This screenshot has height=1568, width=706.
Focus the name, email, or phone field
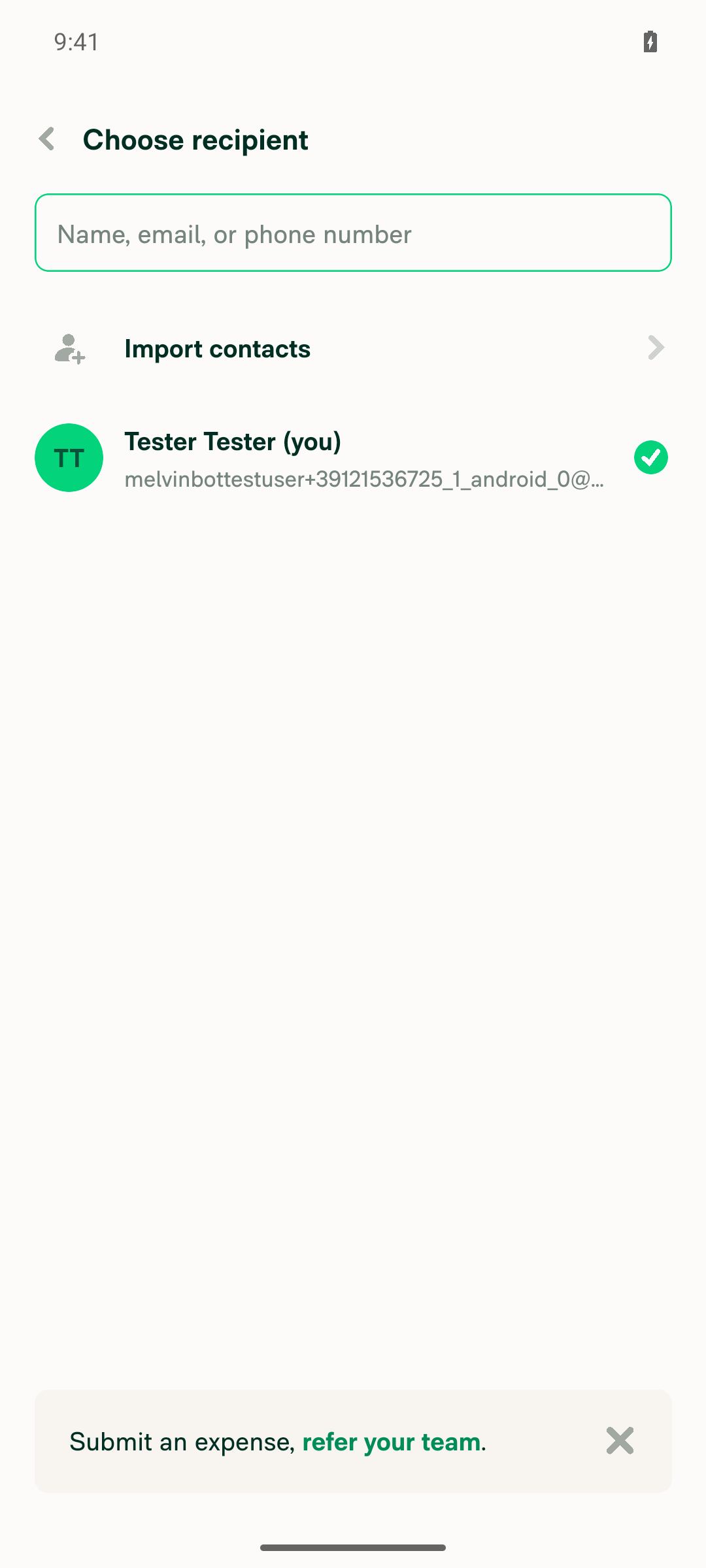tap(353, 233)
